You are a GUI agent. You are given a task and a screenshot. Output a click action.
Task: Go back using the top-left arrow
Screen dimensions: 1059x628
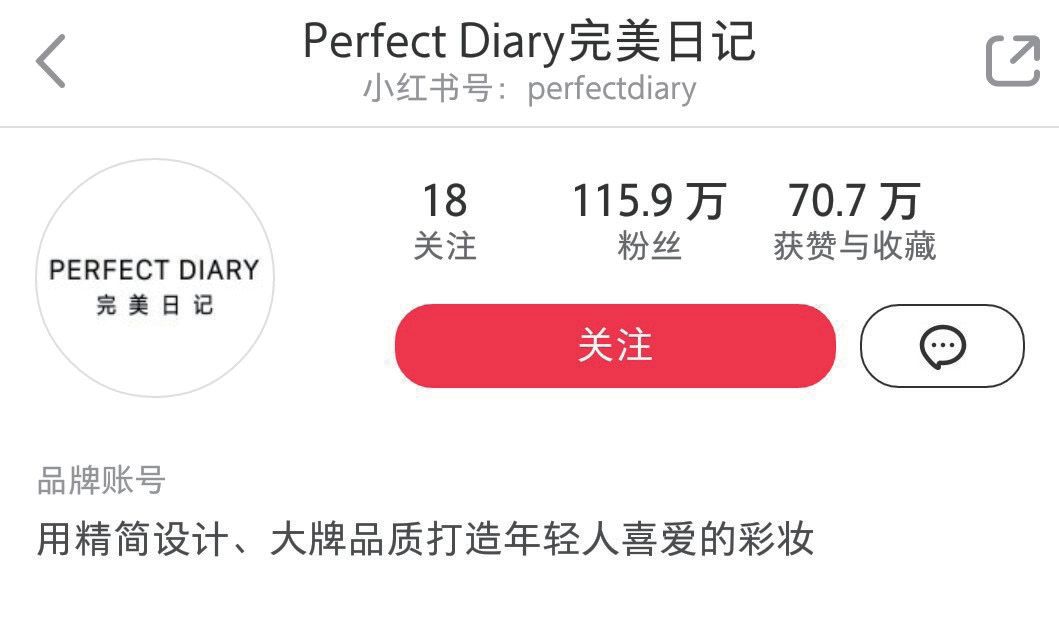click(x=51, y=61)
